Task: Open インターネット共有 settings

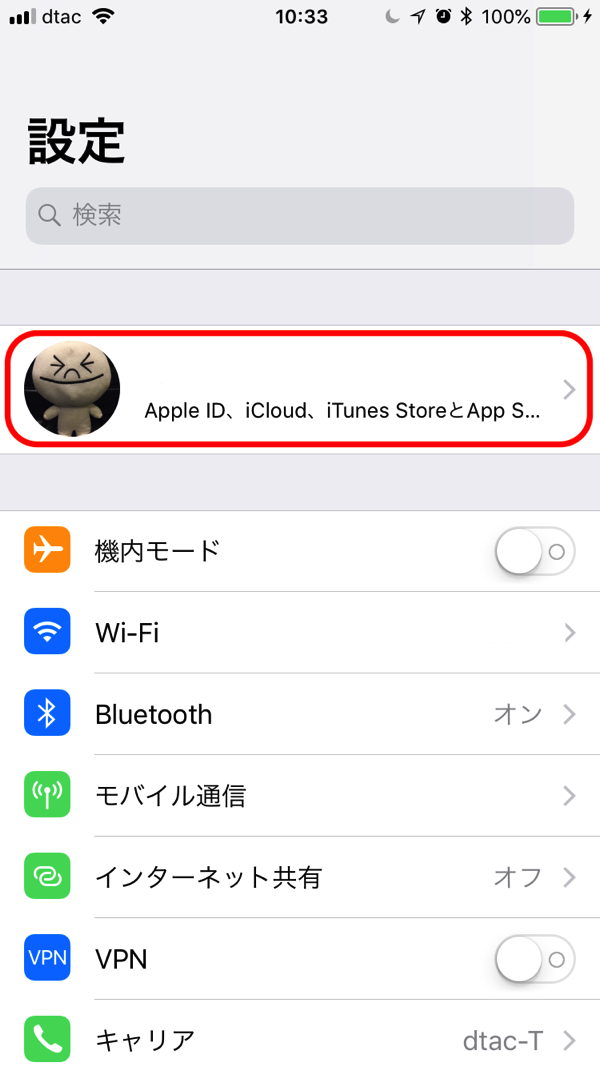Action: [300, 878]
